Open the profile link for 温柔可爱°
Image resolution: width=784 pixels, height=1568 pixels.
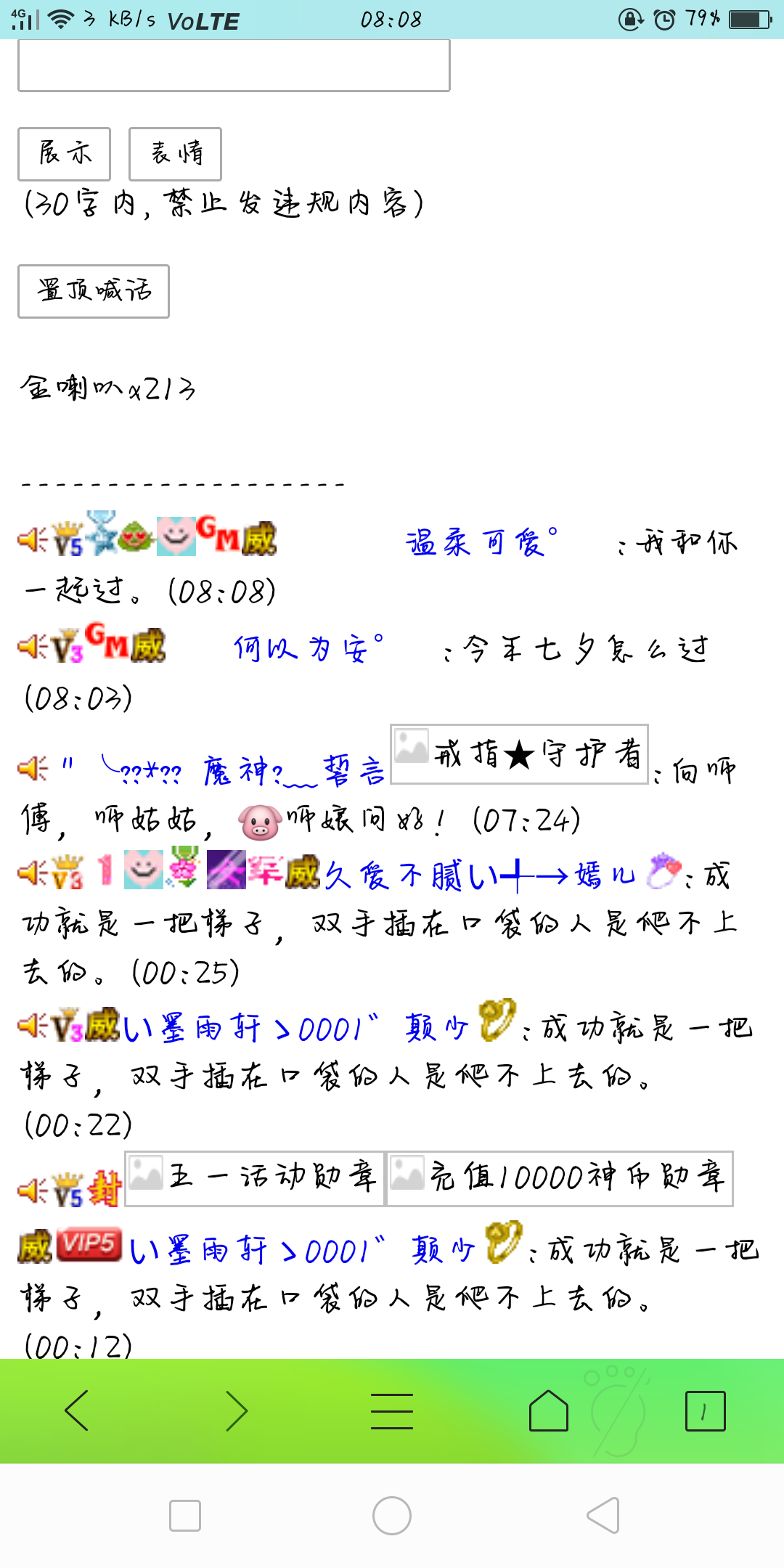pos(481,542)
